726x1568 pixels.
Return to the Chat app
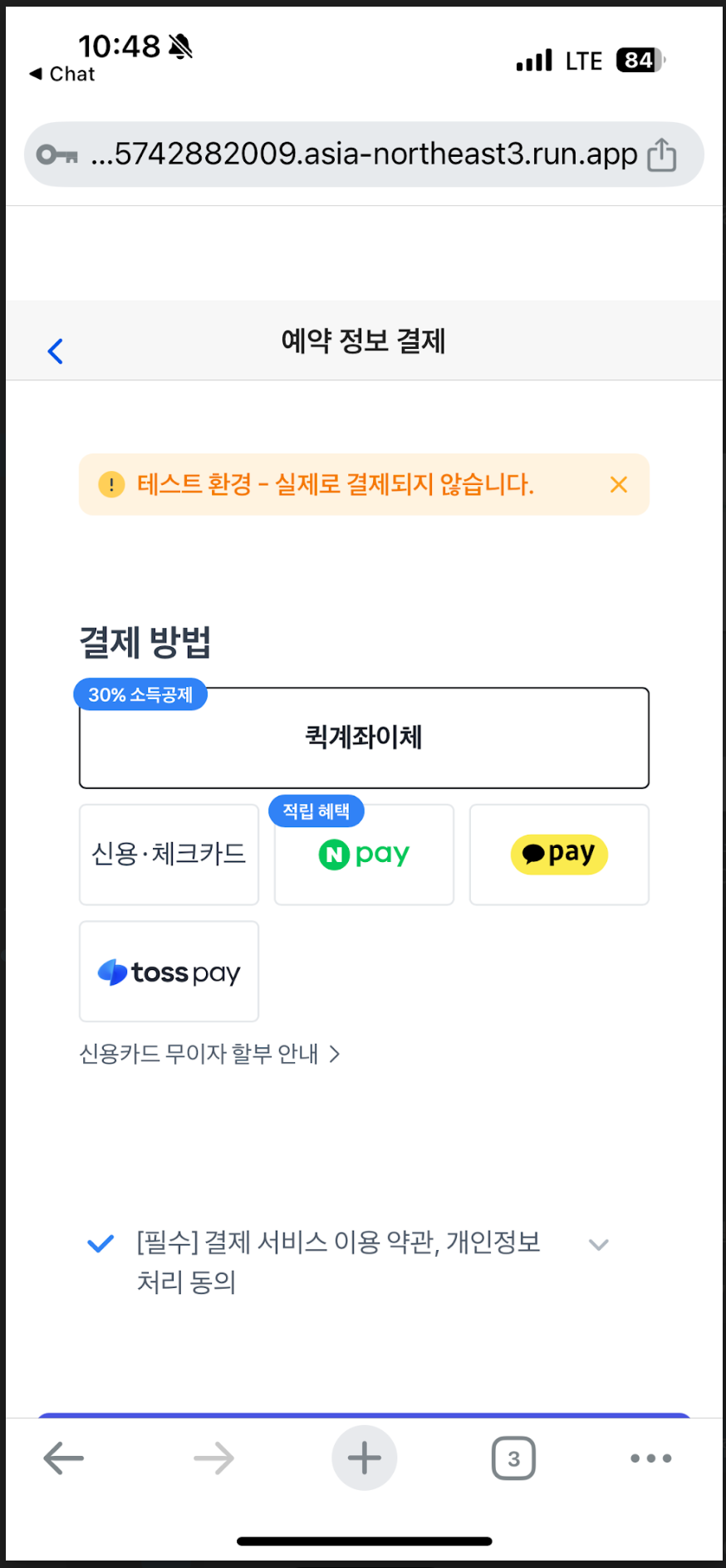(62, 74)
